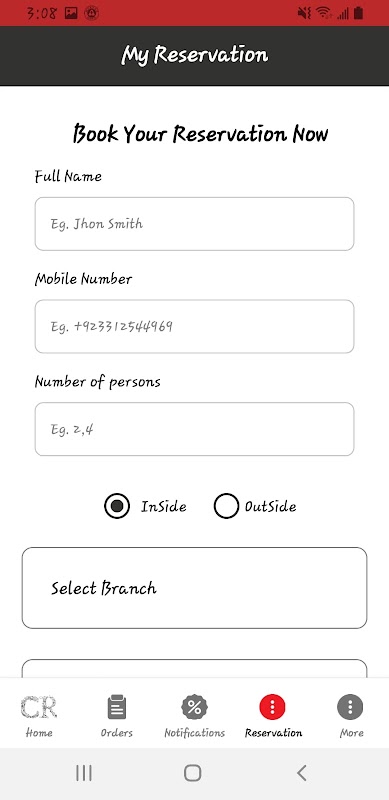Go back with the system back button
389x800 pixels.
click(302, 773)
